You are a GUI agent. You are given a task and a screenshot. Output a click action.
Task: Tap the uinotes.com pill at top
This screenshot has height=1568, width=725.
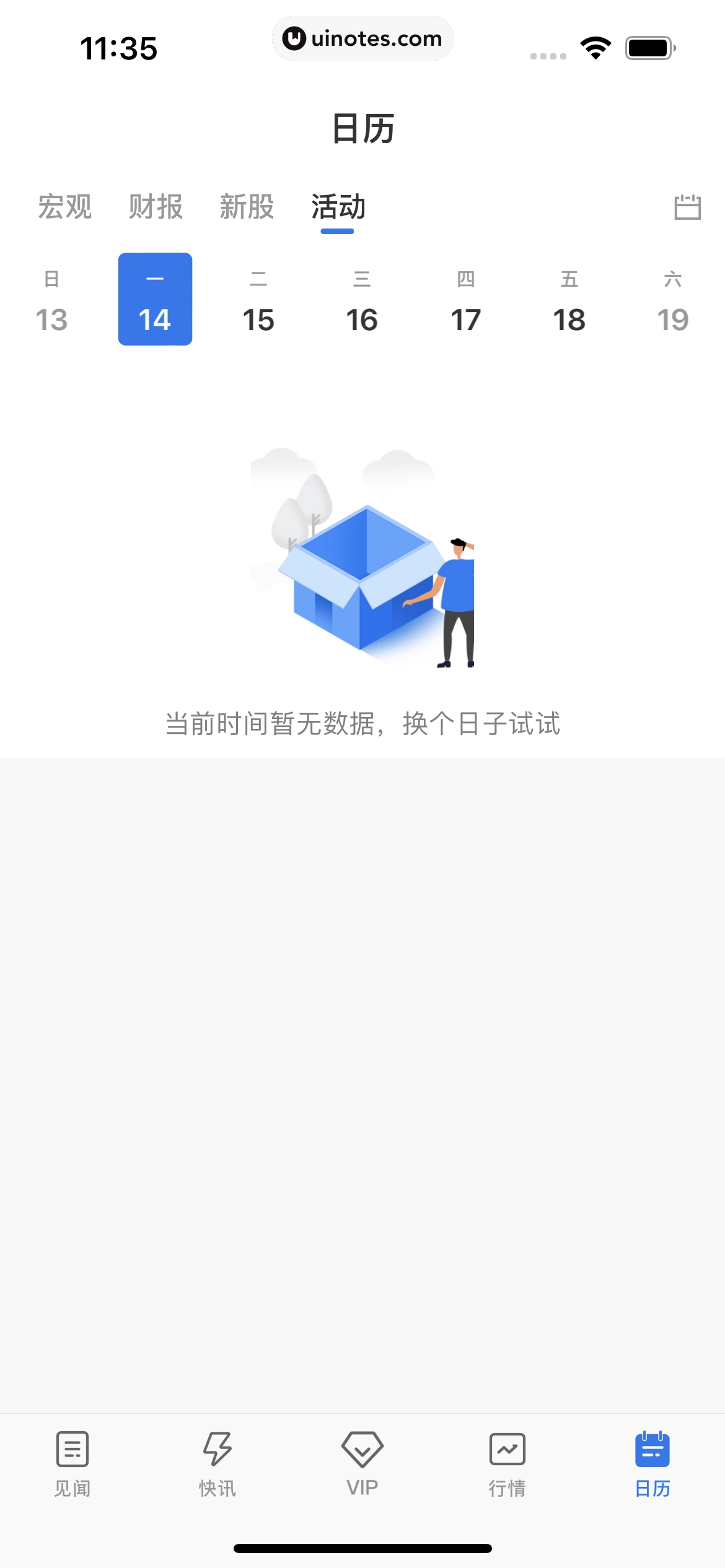point(362,38)
